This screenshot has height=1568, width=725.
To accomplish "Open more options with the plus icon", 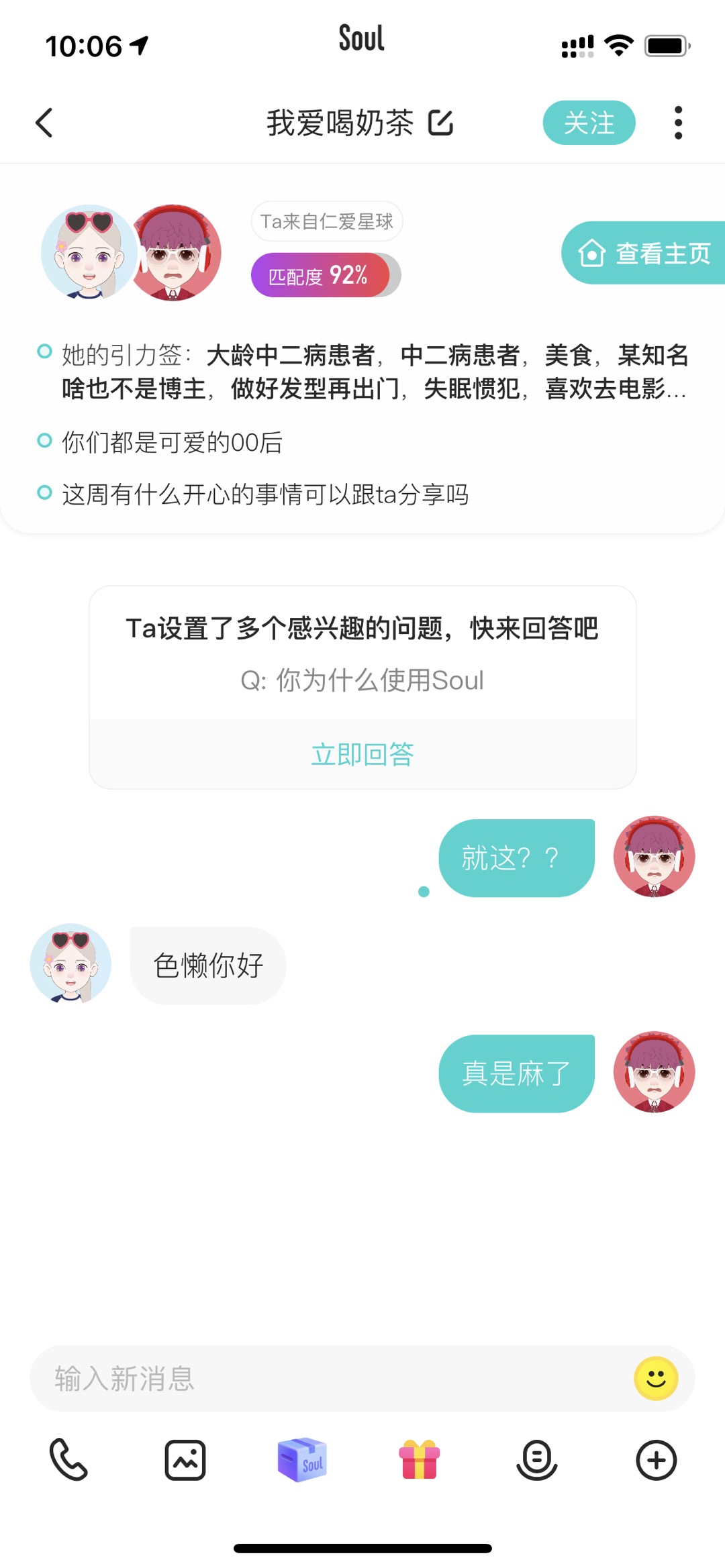I will (x=656, y=1459).
